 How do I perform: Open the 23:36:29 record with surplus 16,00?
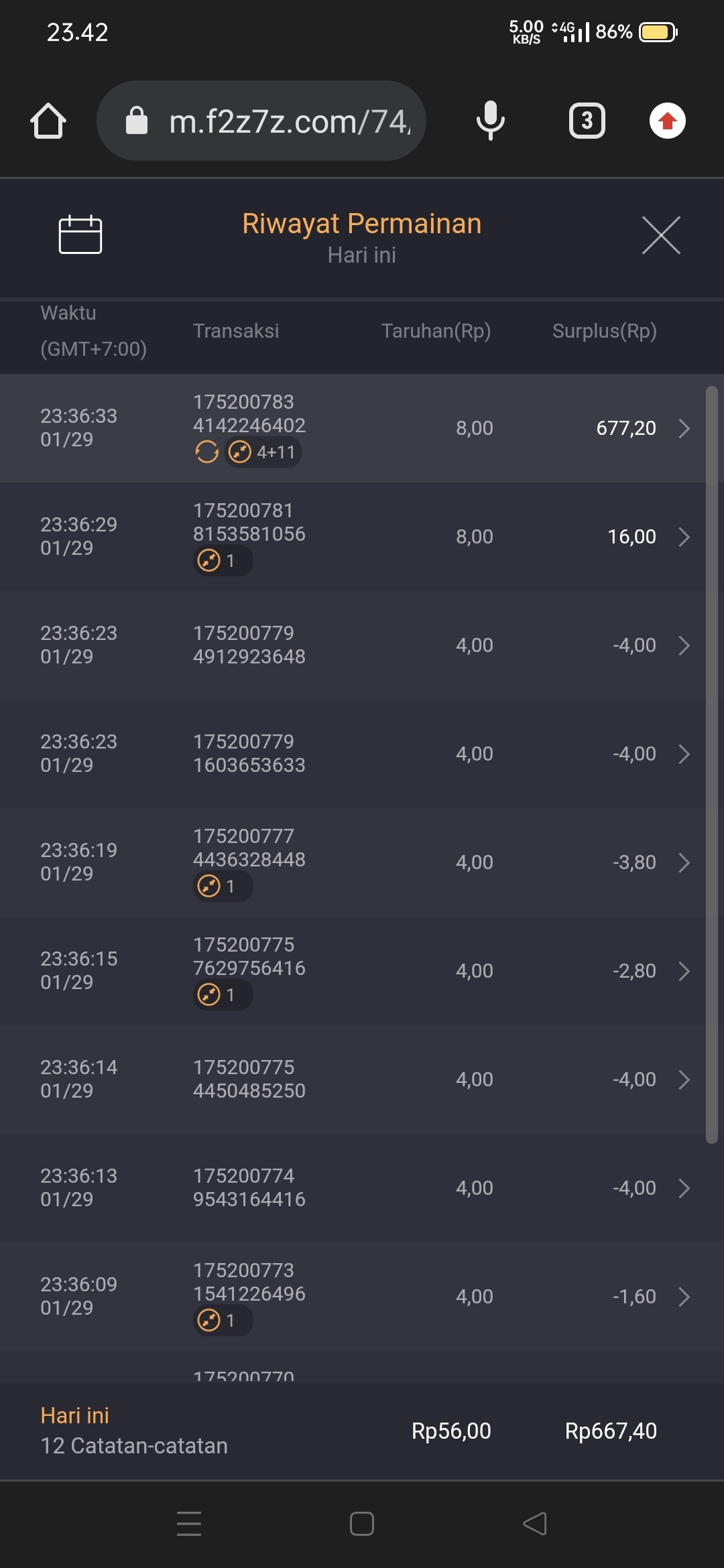pos(683,537)
